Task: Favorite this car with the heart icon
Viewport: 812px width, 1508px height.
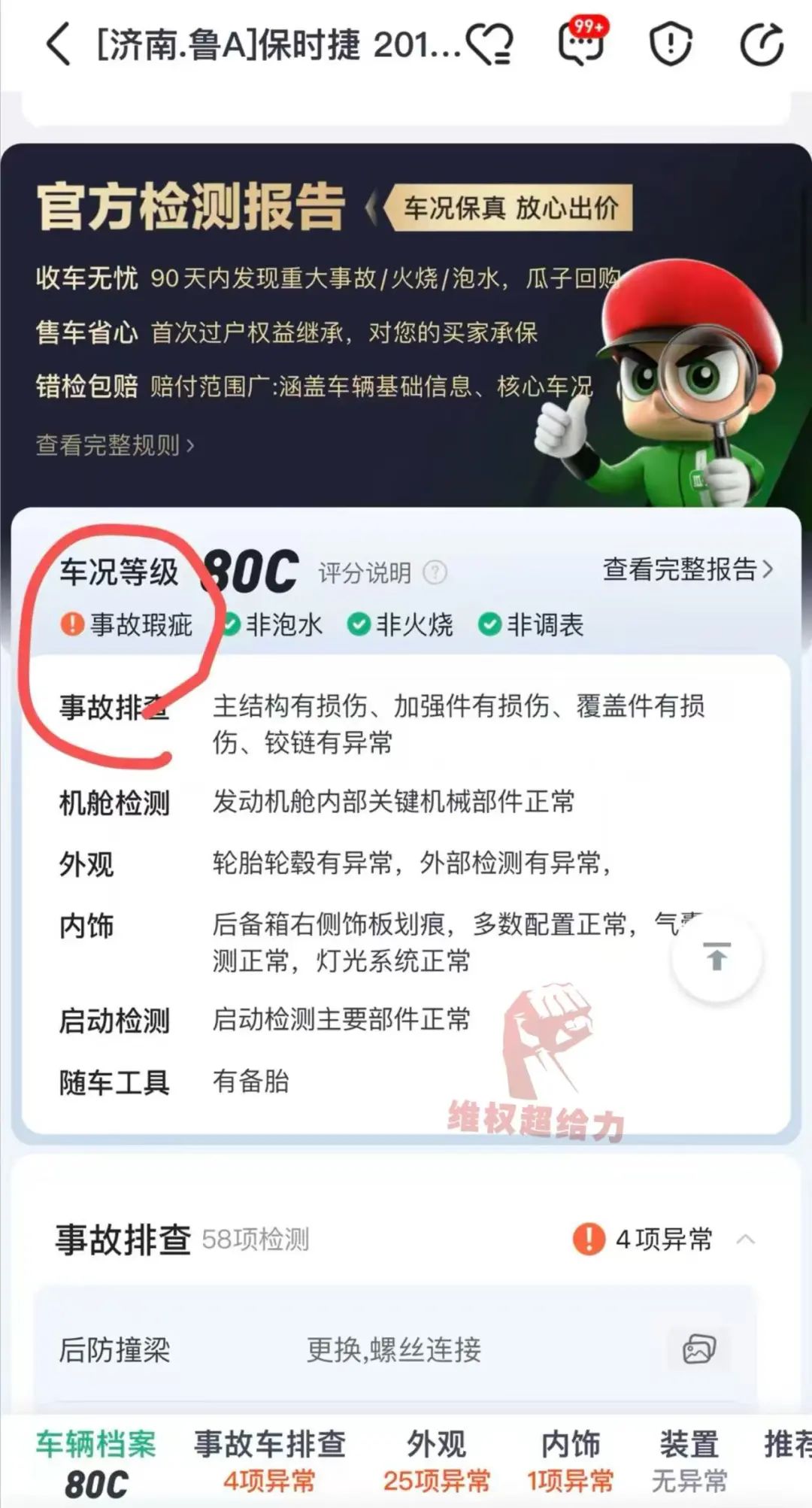Action: point(489,45)
